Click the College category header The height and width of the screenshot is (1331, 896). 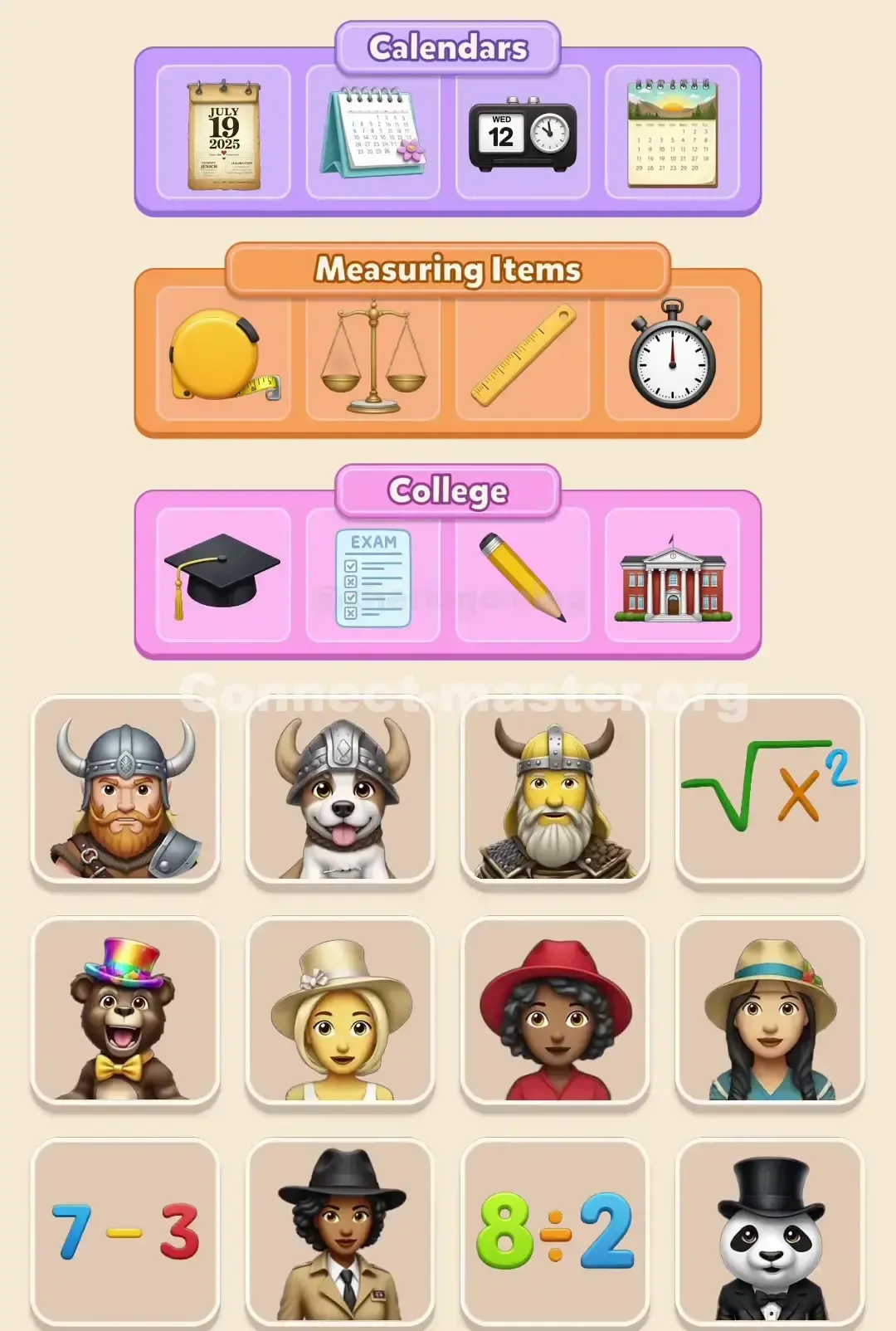tap(448, 490)
